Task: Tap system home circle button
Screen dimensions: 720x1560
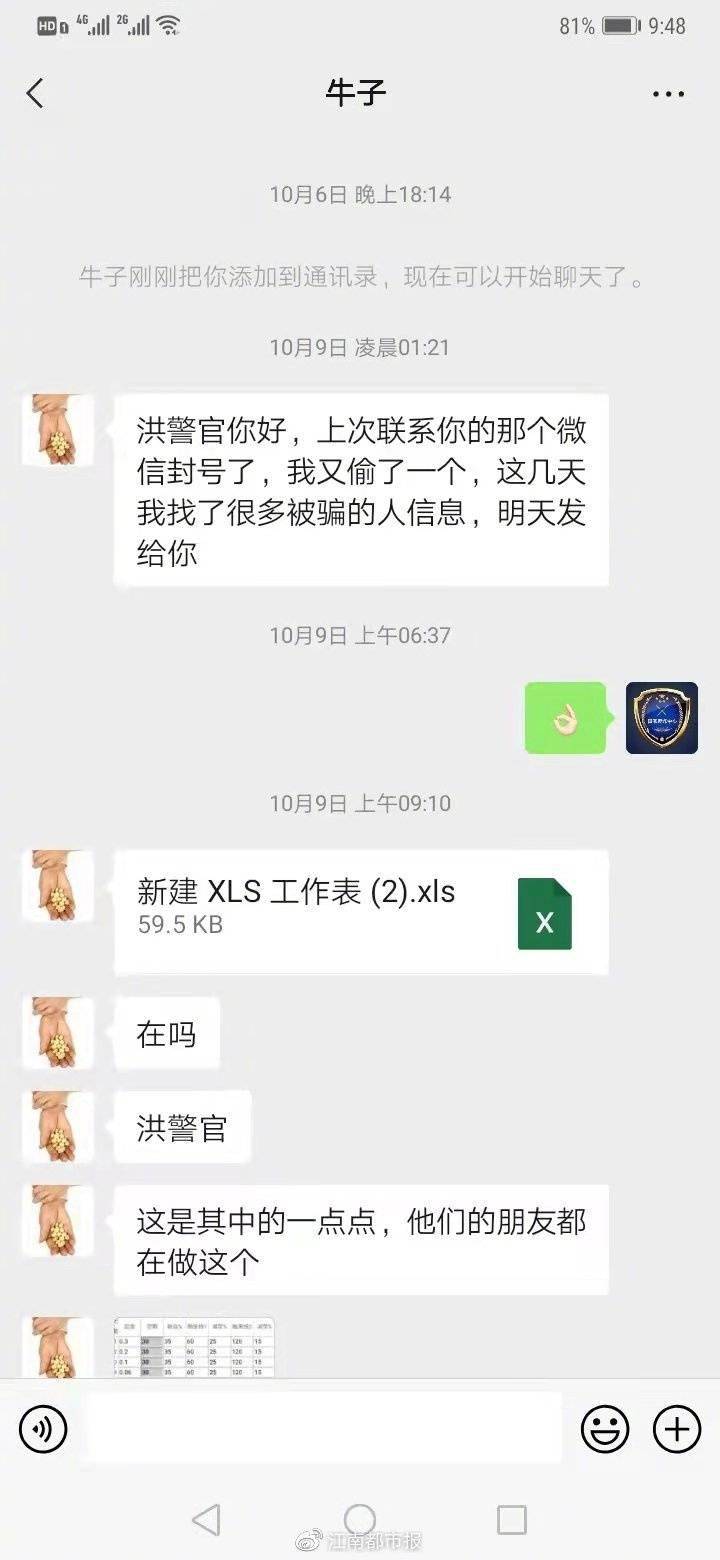Action: tap(360, 1520)
